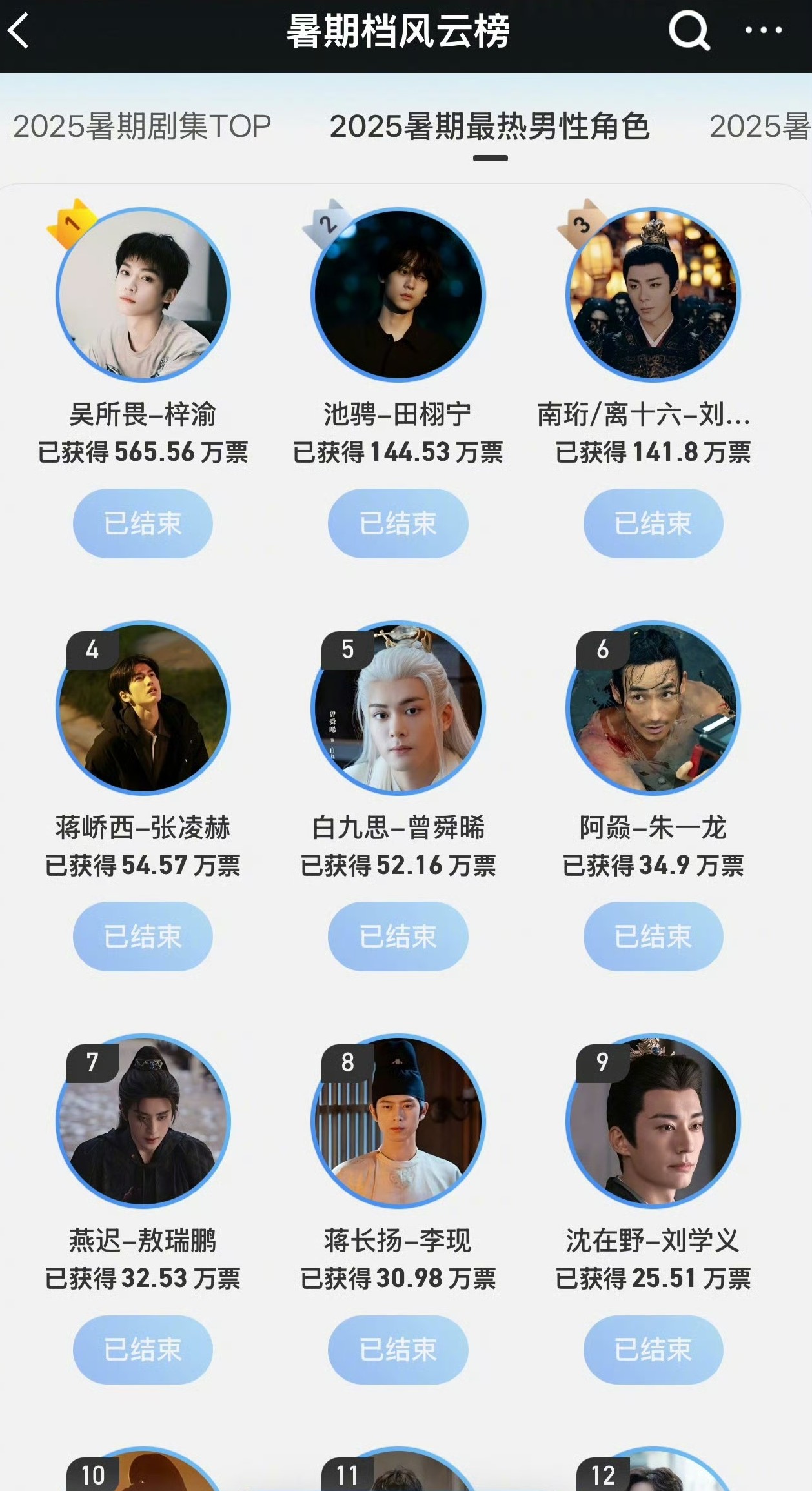Open the rank 3 南珩/离十六 avatar
Image resolution: width=812 pixels, height=1491 pixels.
coord(653,294)
